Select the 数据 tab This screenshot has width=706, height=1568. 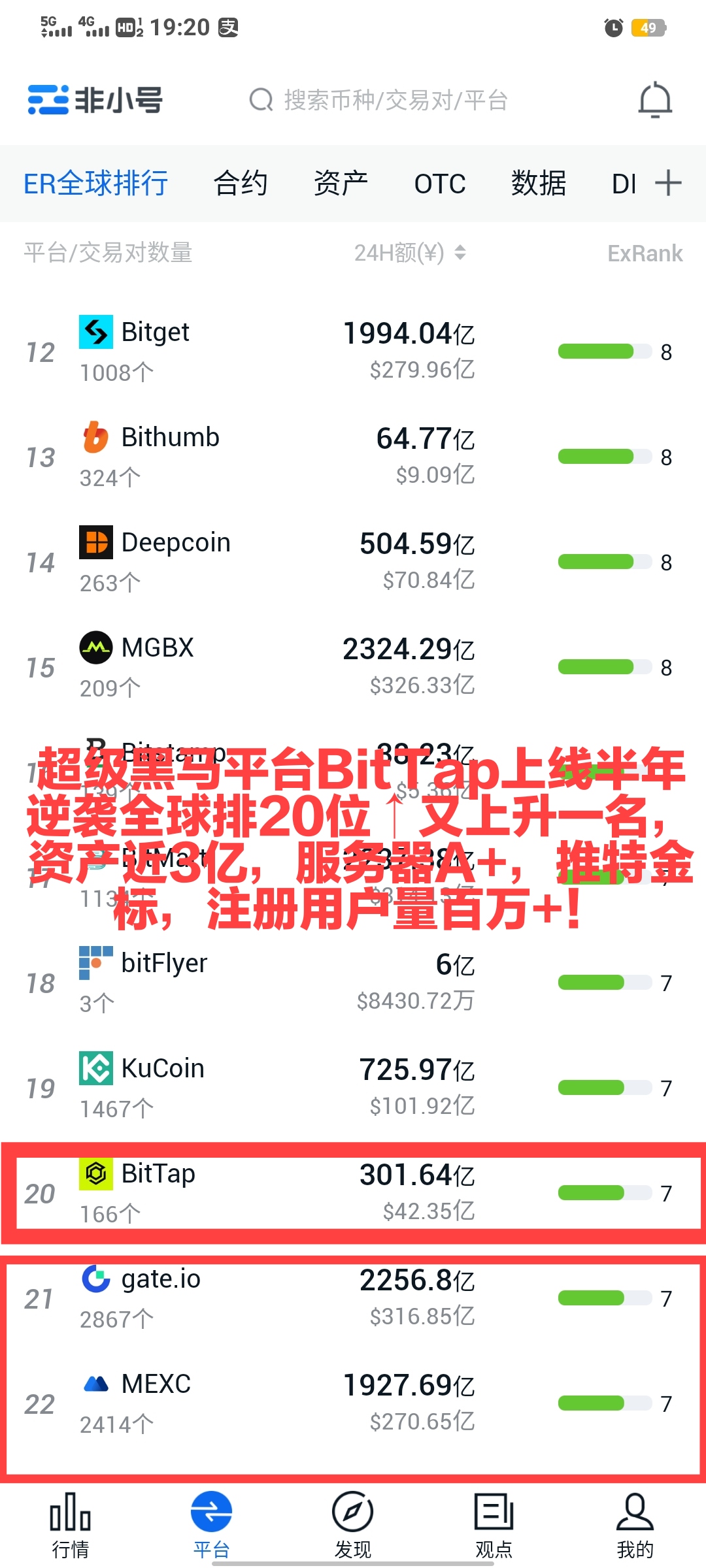coord(540,184)
